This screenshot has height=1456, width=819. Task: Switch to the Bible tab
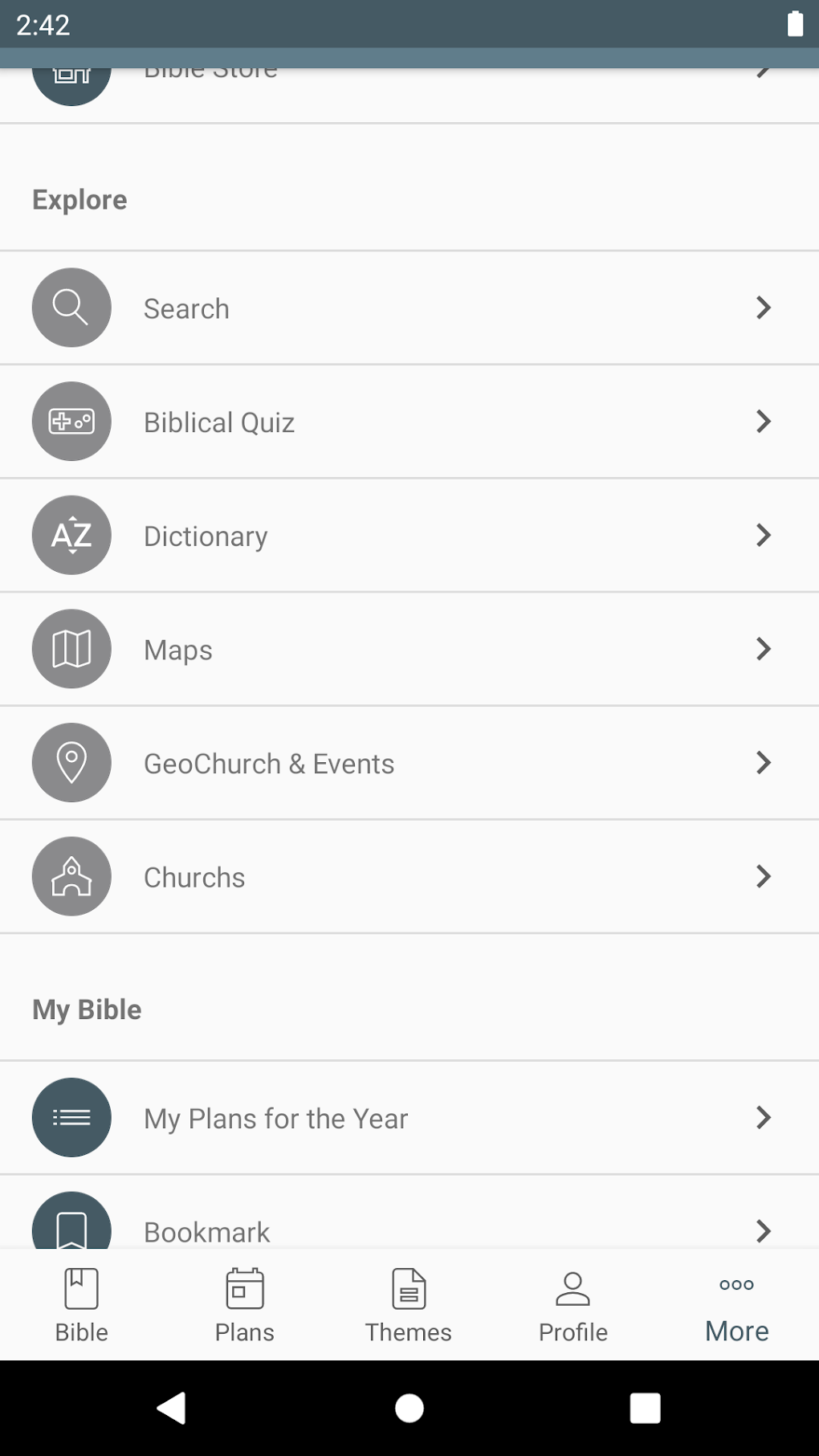[x=82, y=1305]
